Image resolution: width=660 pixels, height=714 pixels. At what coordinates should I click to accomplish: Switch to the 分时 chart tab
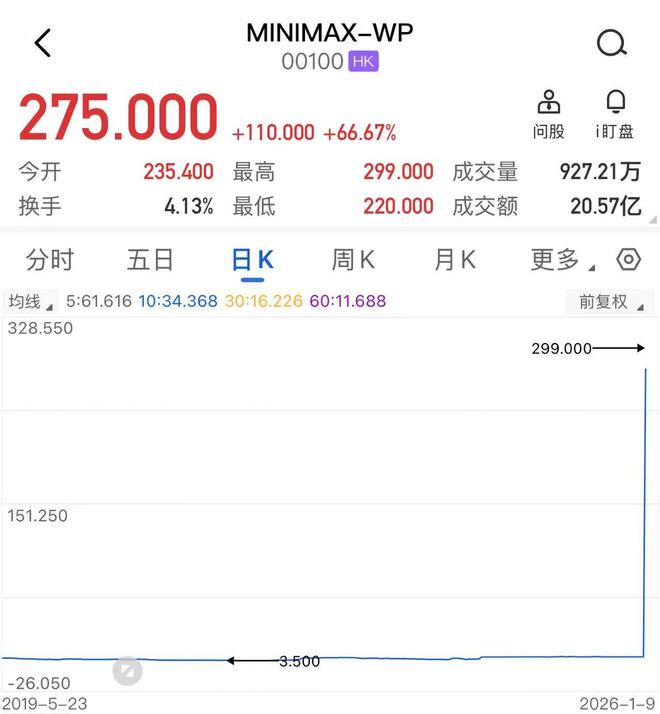(50, 260)
